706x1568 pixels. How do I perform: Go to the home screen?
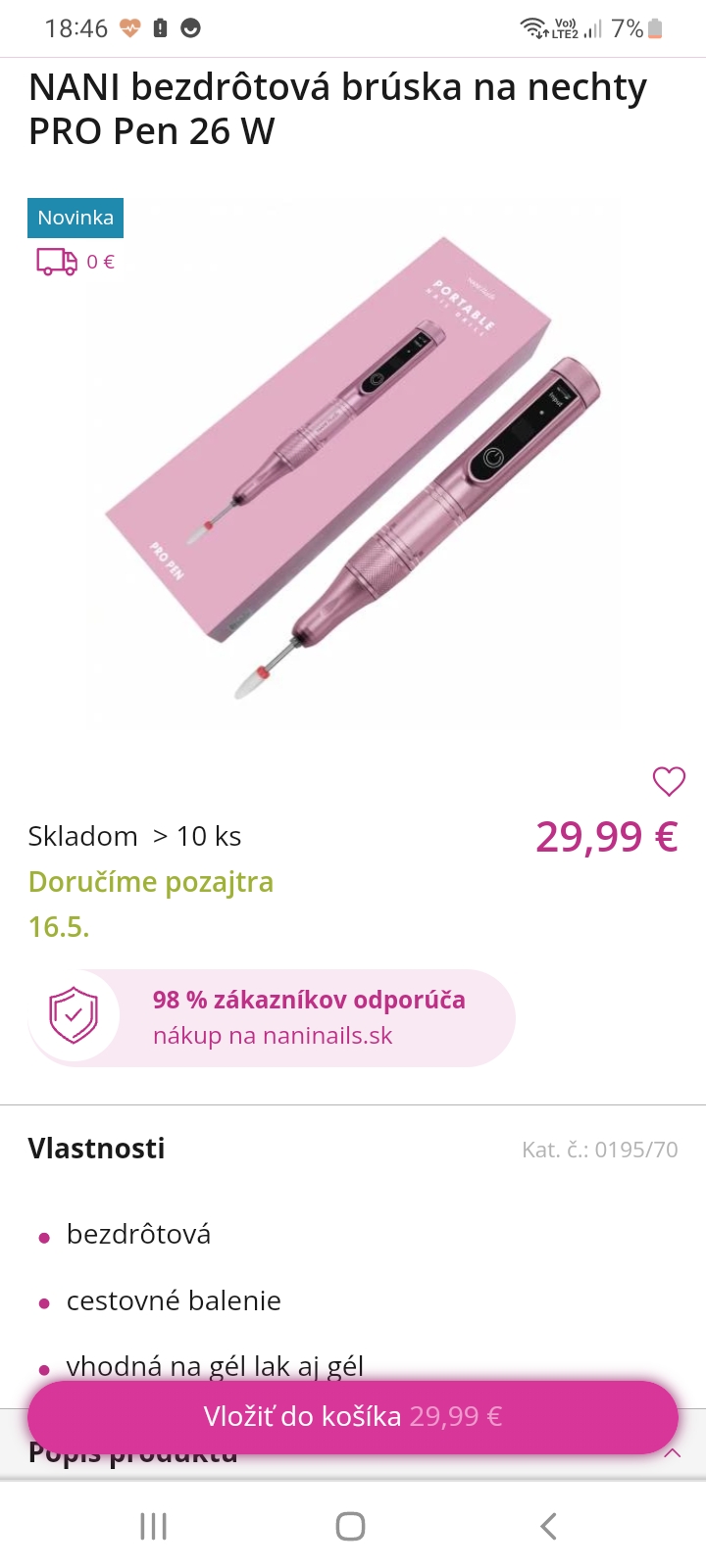coord(350,1526)
